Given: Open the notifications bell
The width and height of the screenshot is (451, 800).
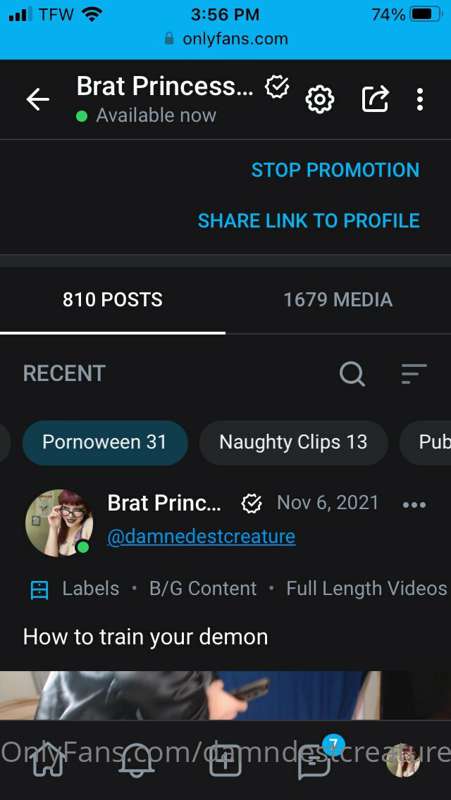Looking at the screenshot, I should (x=137, y=760).
